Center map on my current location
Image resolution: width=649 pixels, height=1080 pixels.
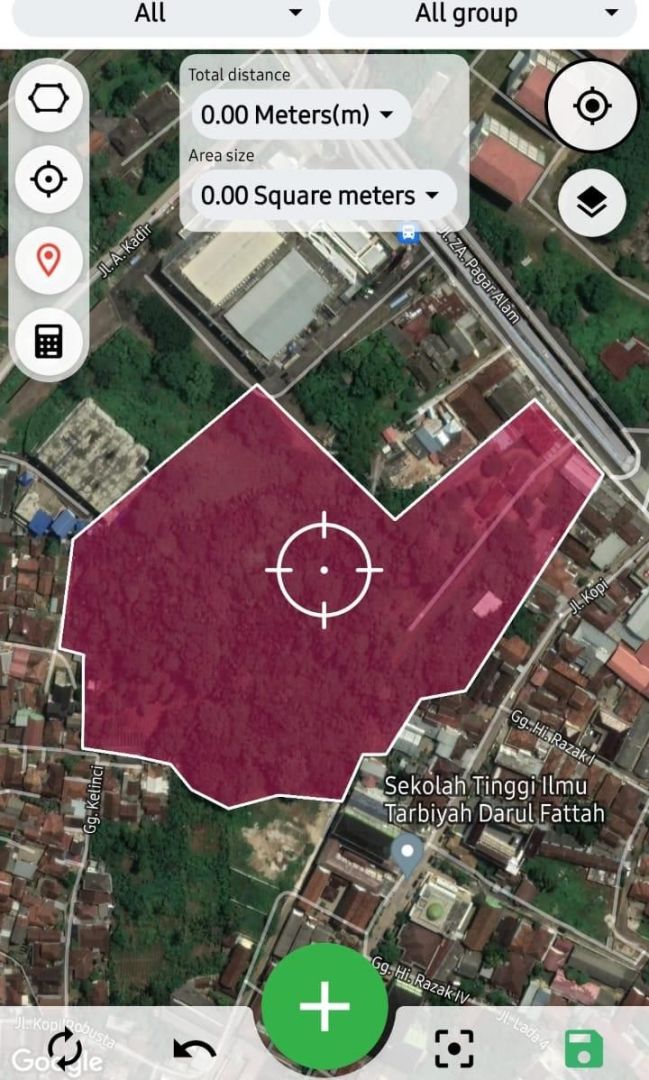click(592, 105)
